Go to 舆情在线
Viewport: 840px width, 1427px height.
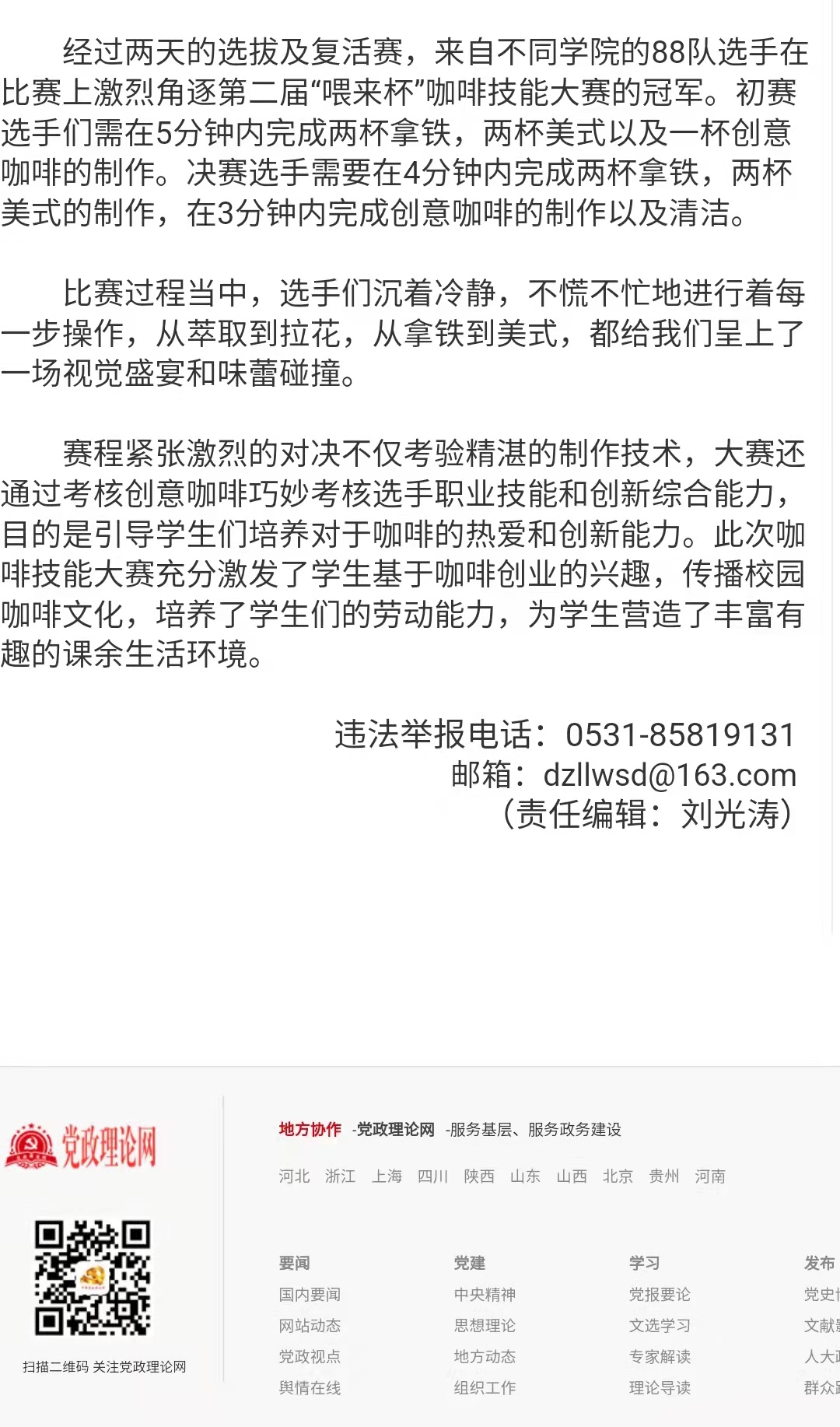pos(310,1388)
